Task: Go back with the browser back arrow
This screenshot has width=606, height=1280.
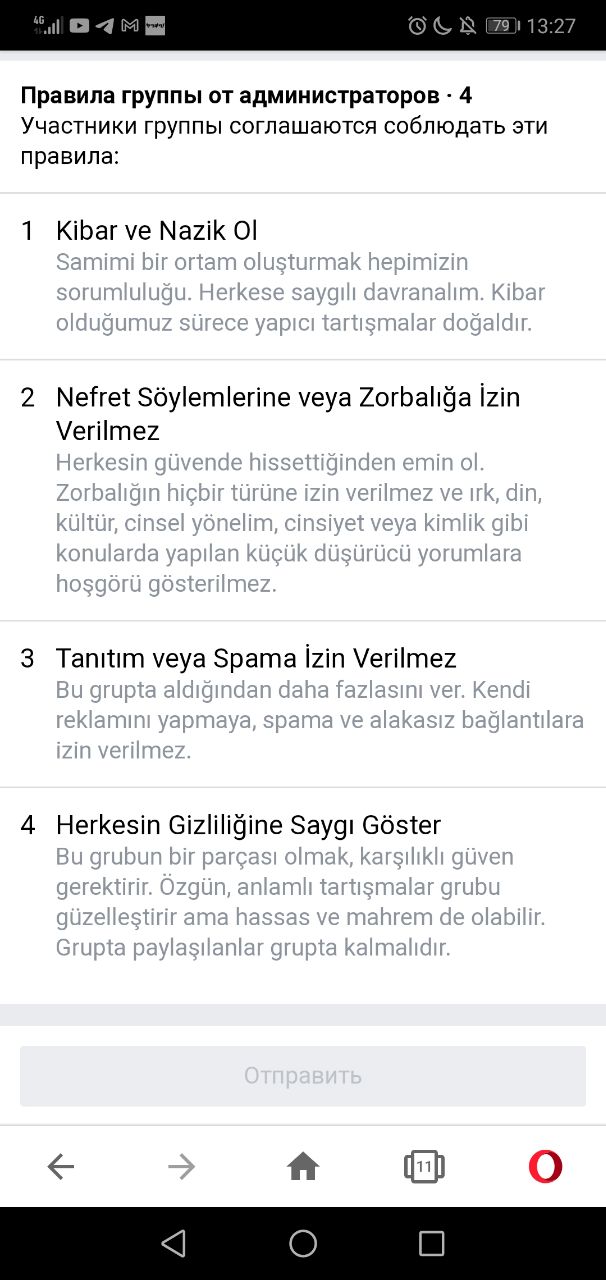Action: pyautogui.click(x=61, y=1166)
